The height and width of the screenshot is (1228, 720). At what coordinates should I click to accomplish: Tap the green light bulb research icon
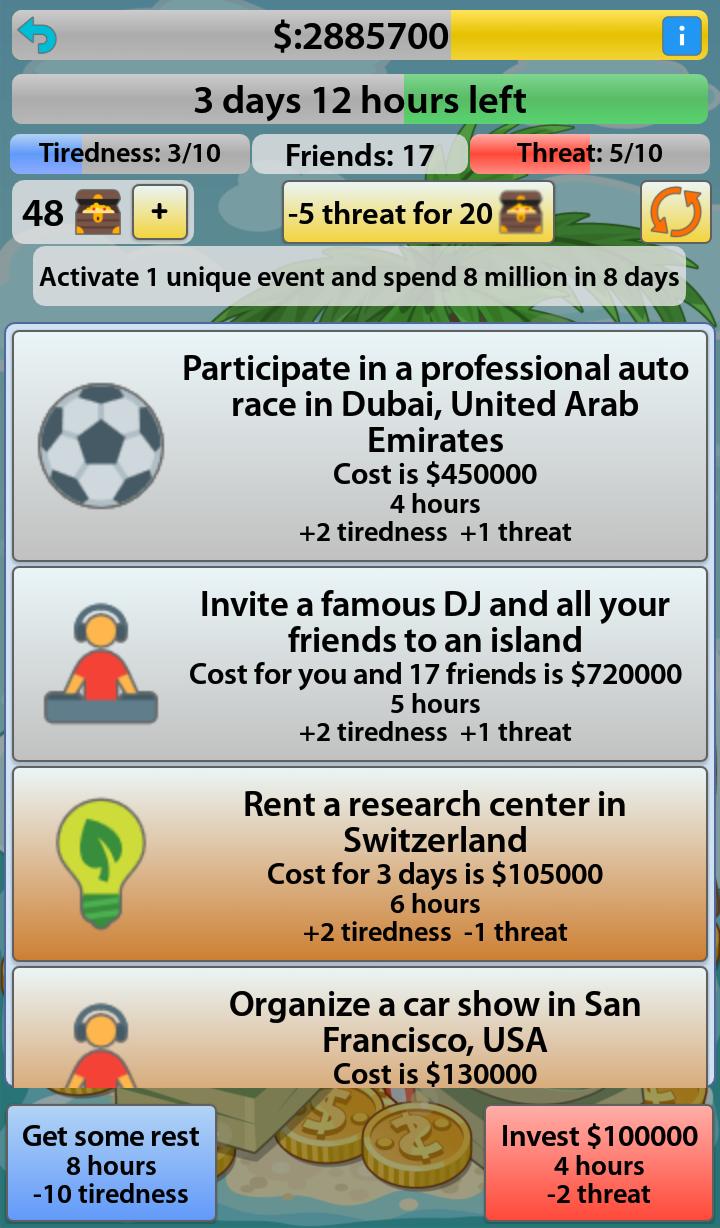tap(100, 860)
